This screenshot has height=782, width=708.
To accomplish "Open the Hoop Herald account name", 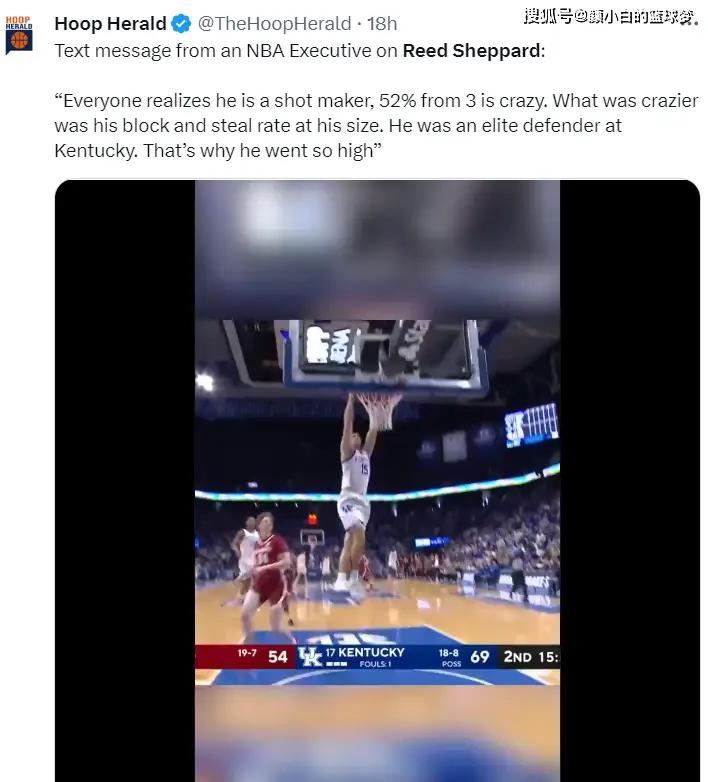I will coord(109,23).
